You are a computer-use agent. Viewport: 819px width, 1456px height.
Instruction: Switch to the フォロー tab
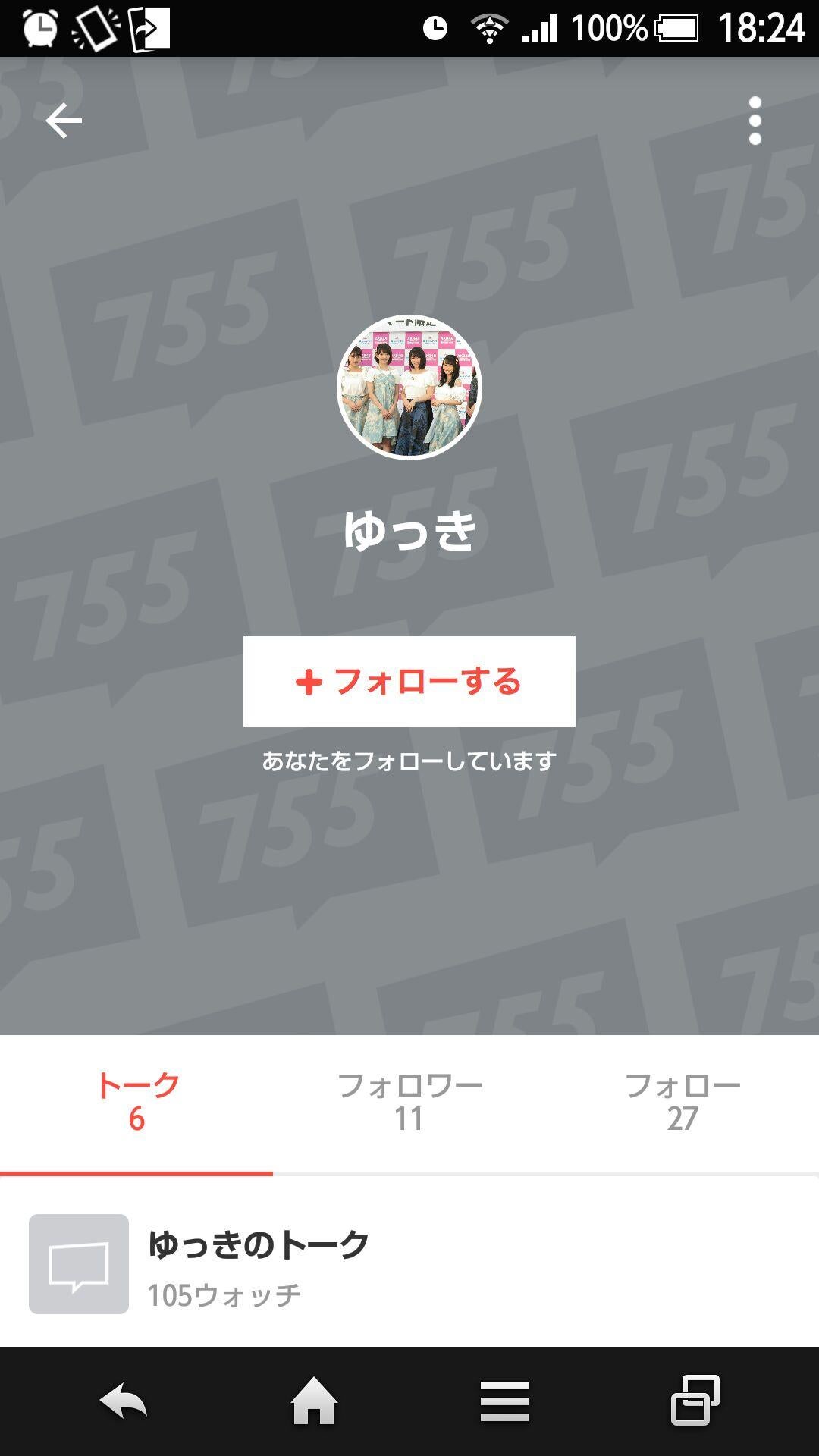(682, 1102)
